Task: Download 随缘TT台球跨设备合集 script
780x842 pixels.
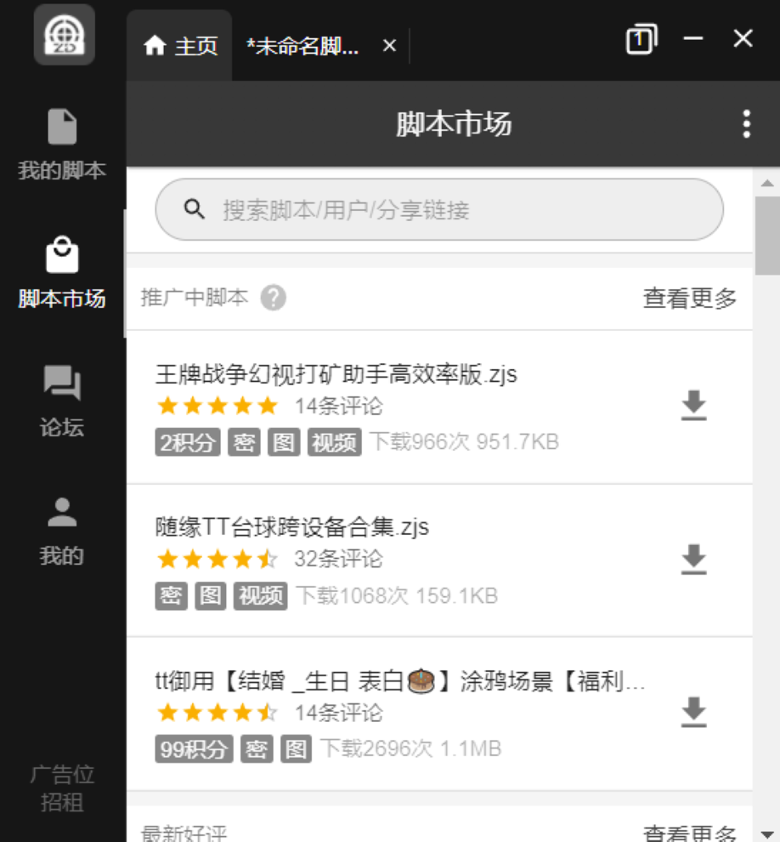Action: coord(694,561)
